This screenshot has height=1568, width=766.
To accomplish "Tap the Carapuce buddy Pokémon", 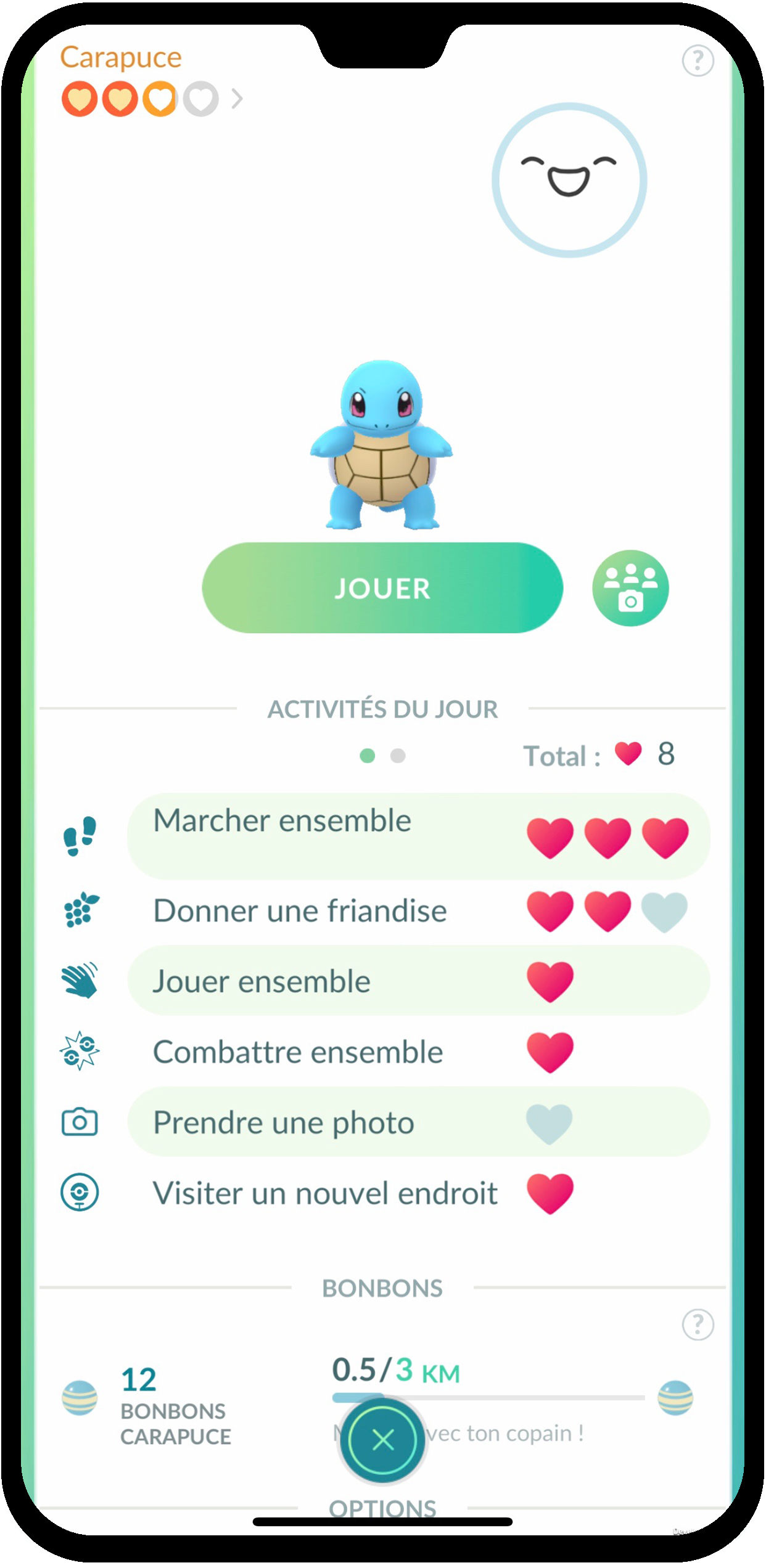I will 382,445.
